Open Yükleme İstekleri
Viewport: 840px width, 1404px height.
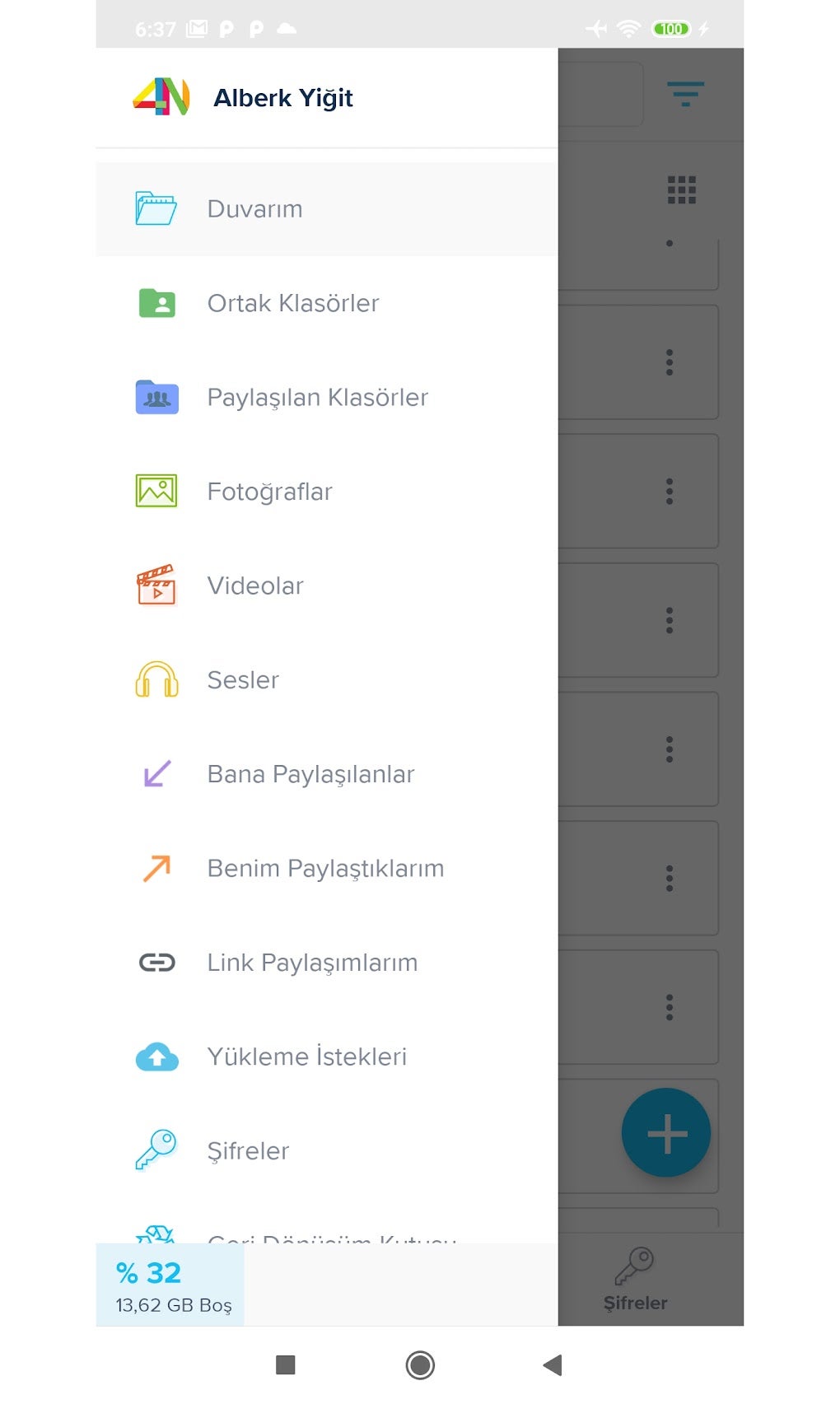[x=306, y=1056]
